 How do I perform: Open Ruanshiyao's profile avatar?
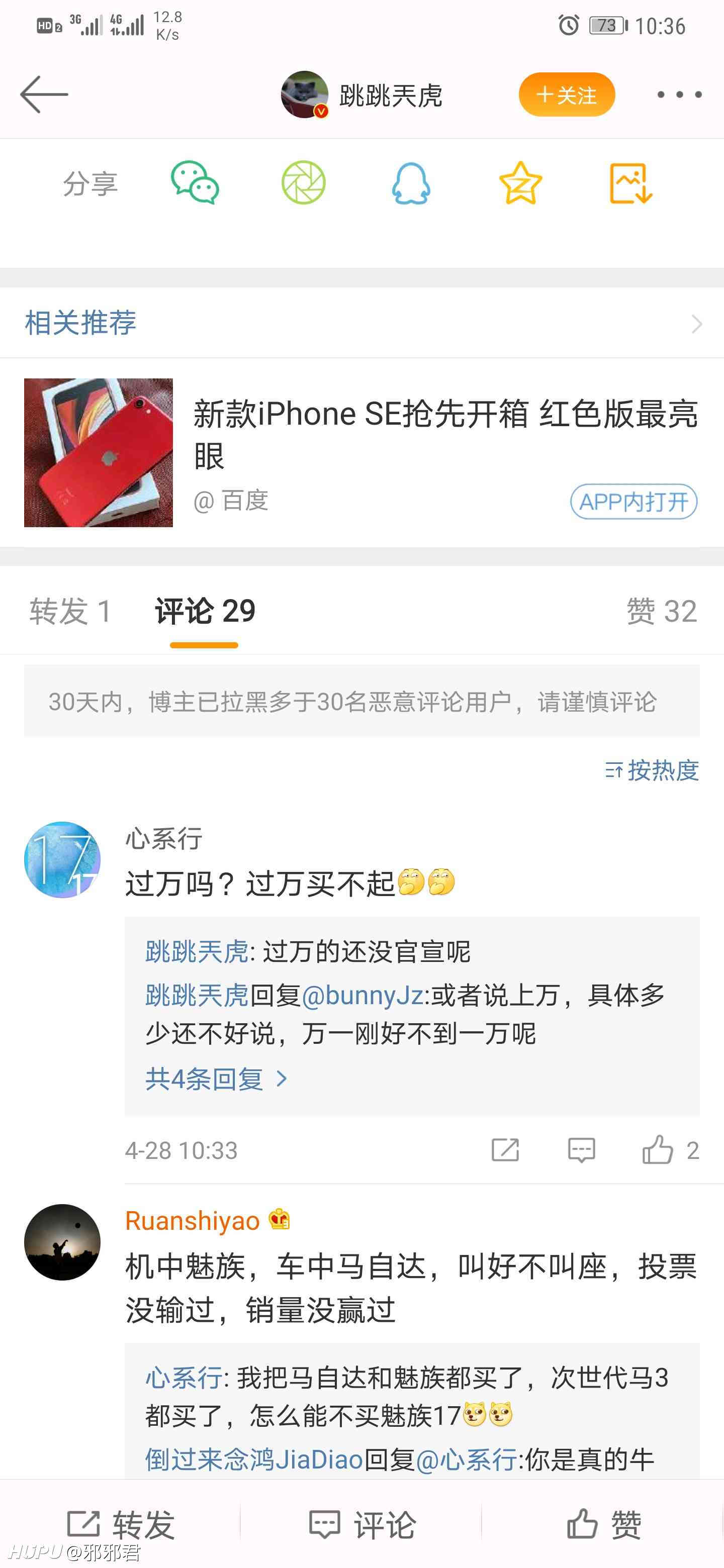point(62,1242)
